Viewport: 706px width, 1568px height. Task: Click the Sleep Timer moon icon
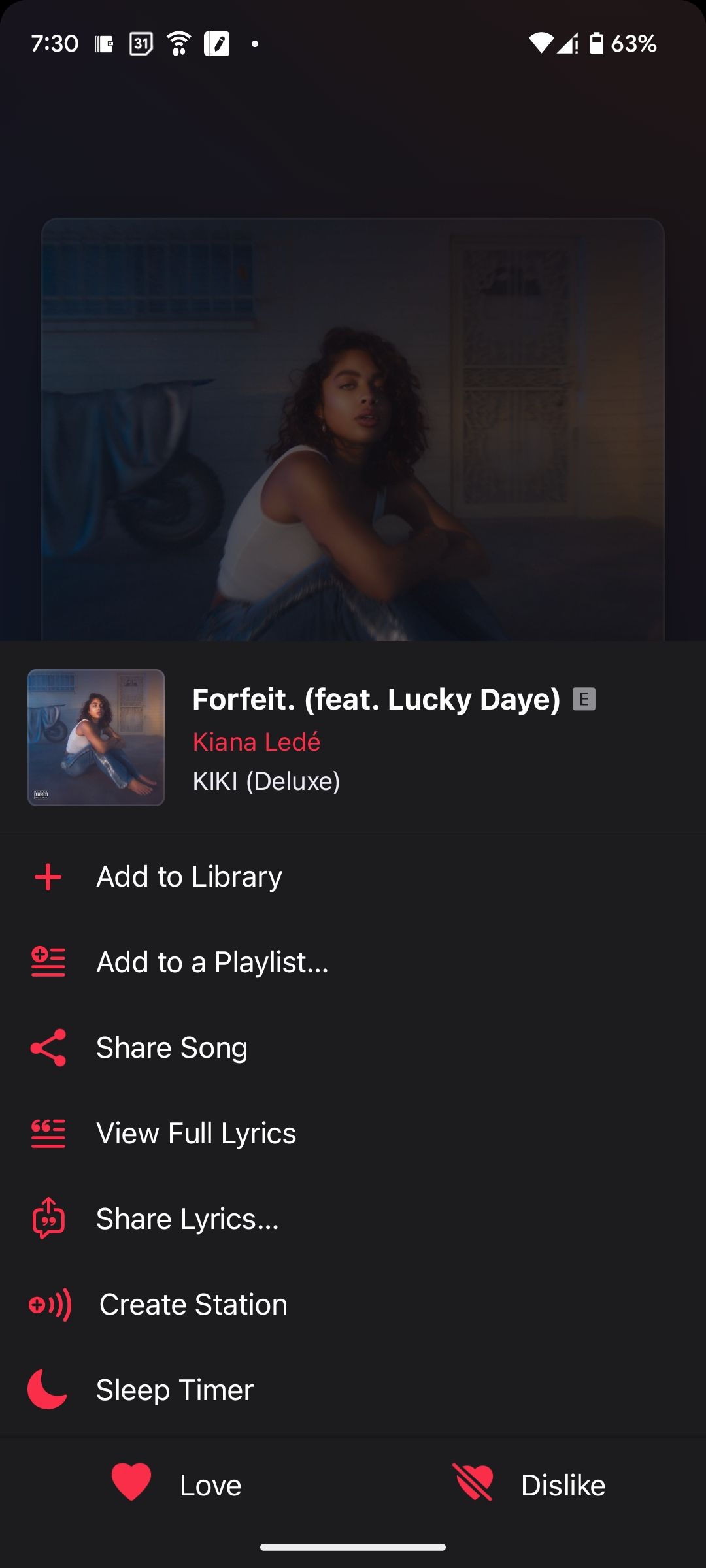48,1390
